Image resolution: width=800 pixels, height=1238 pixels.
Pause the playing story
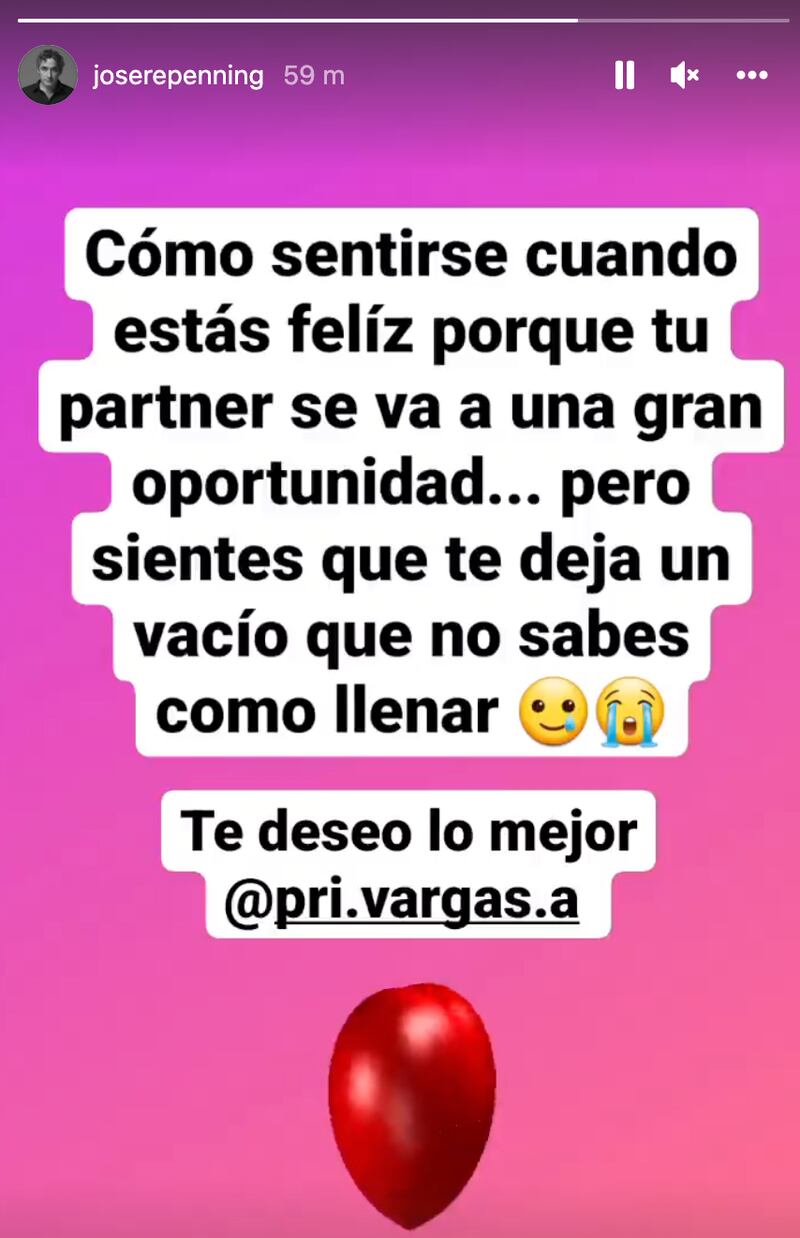coord(624,75)
